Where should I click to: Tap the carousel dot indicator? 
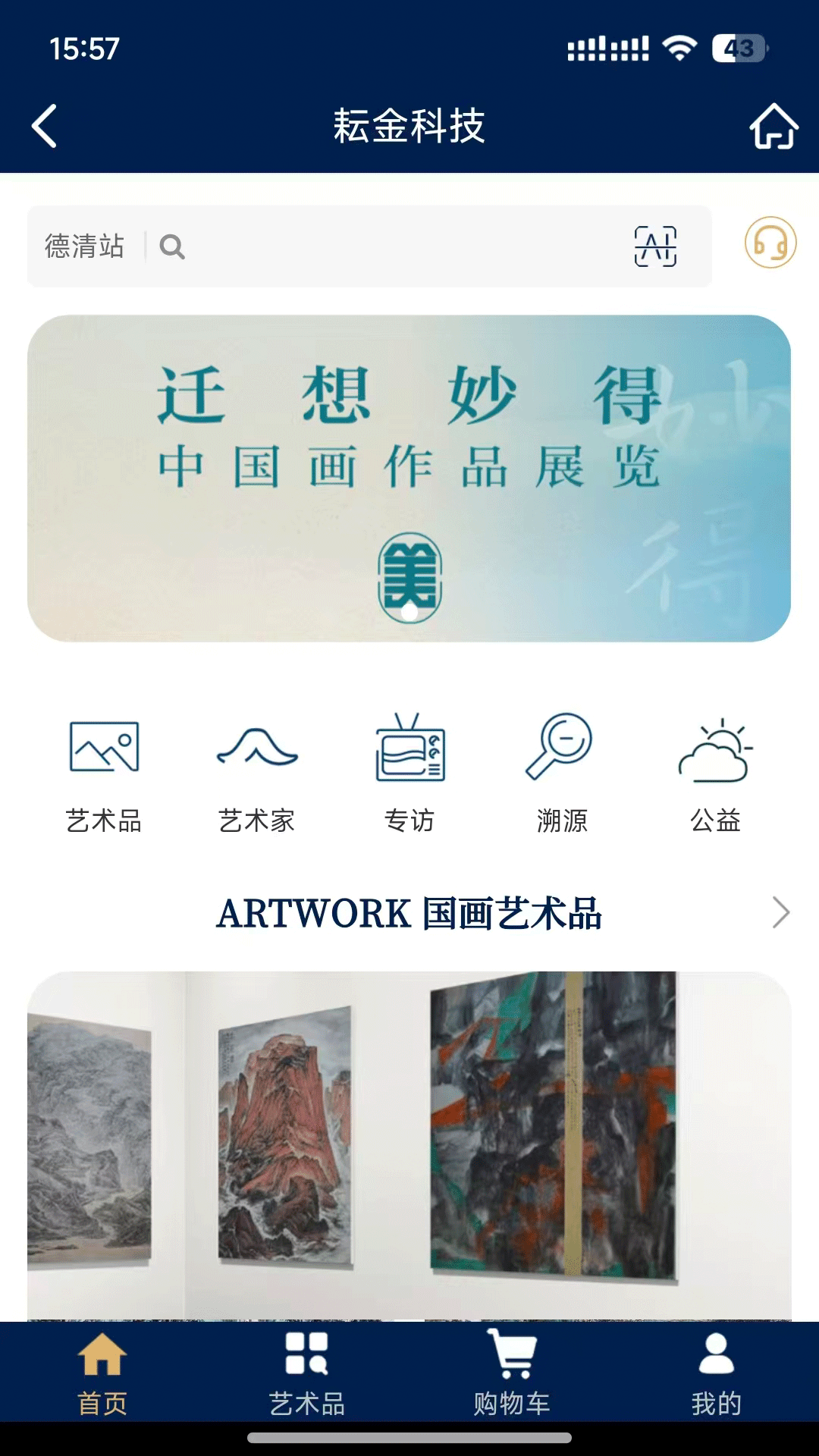point(409,610)
